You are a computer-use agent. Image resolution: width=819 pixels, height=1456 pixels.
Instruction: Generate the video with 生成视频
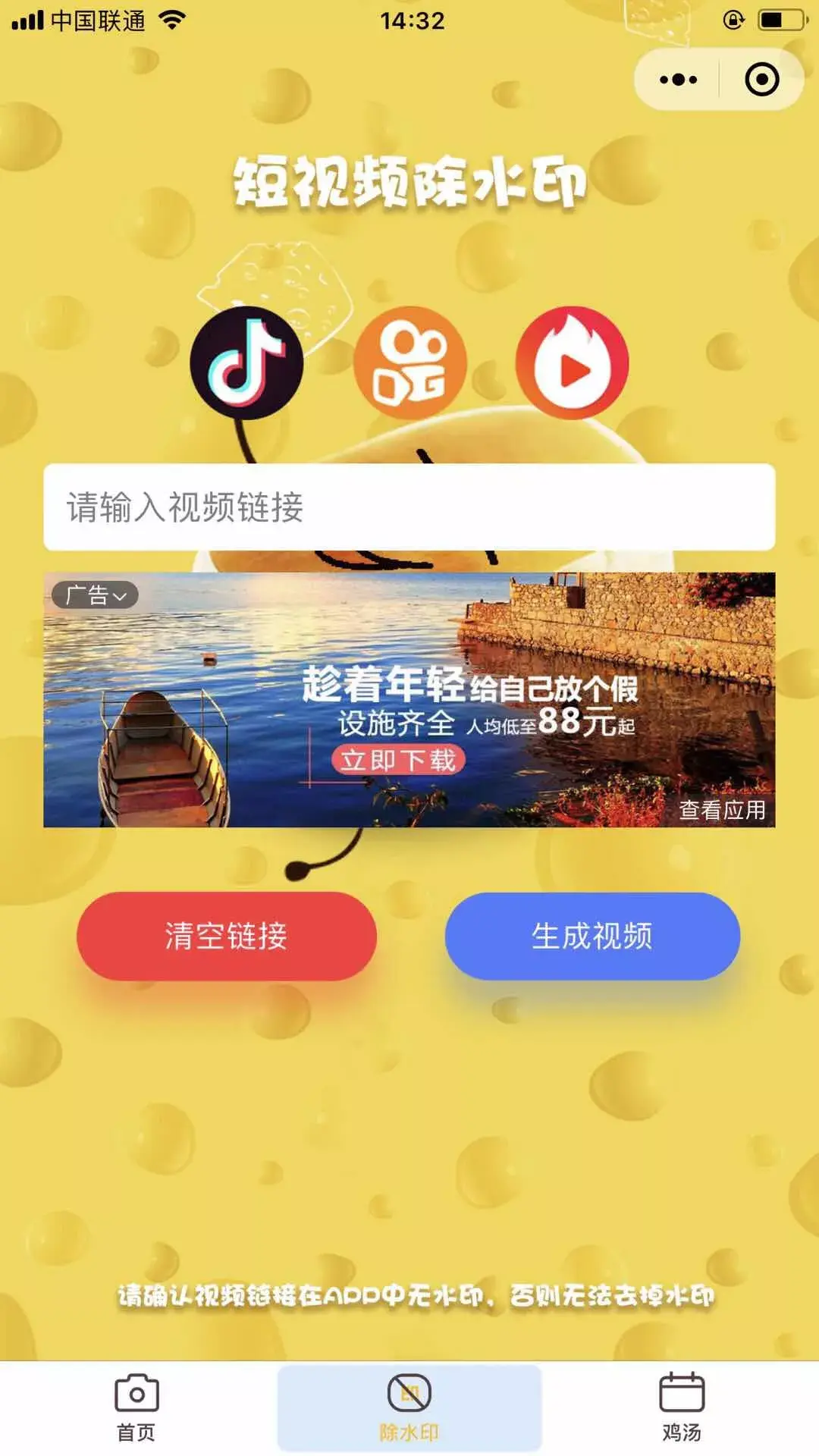[591, 936]
